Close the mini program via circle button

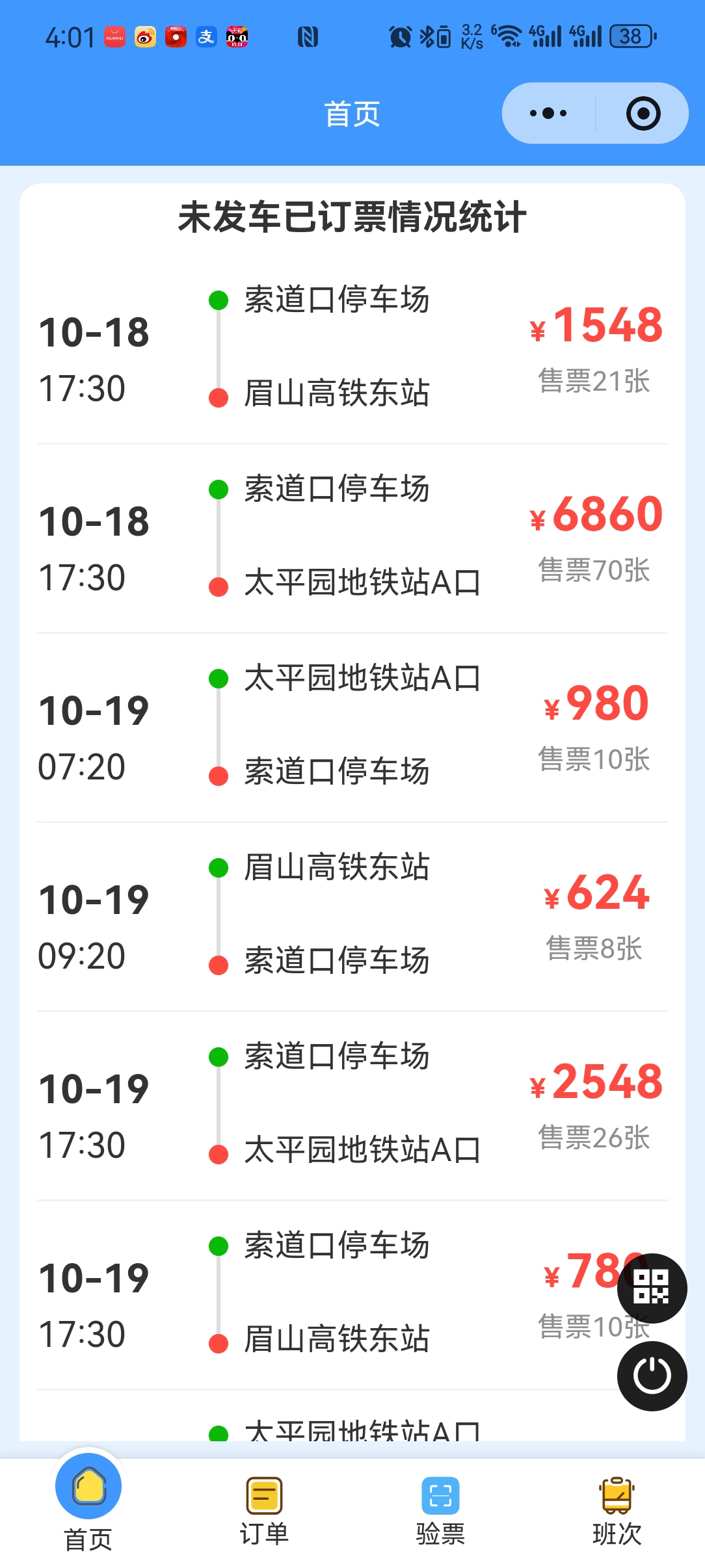tap(643, 113)
